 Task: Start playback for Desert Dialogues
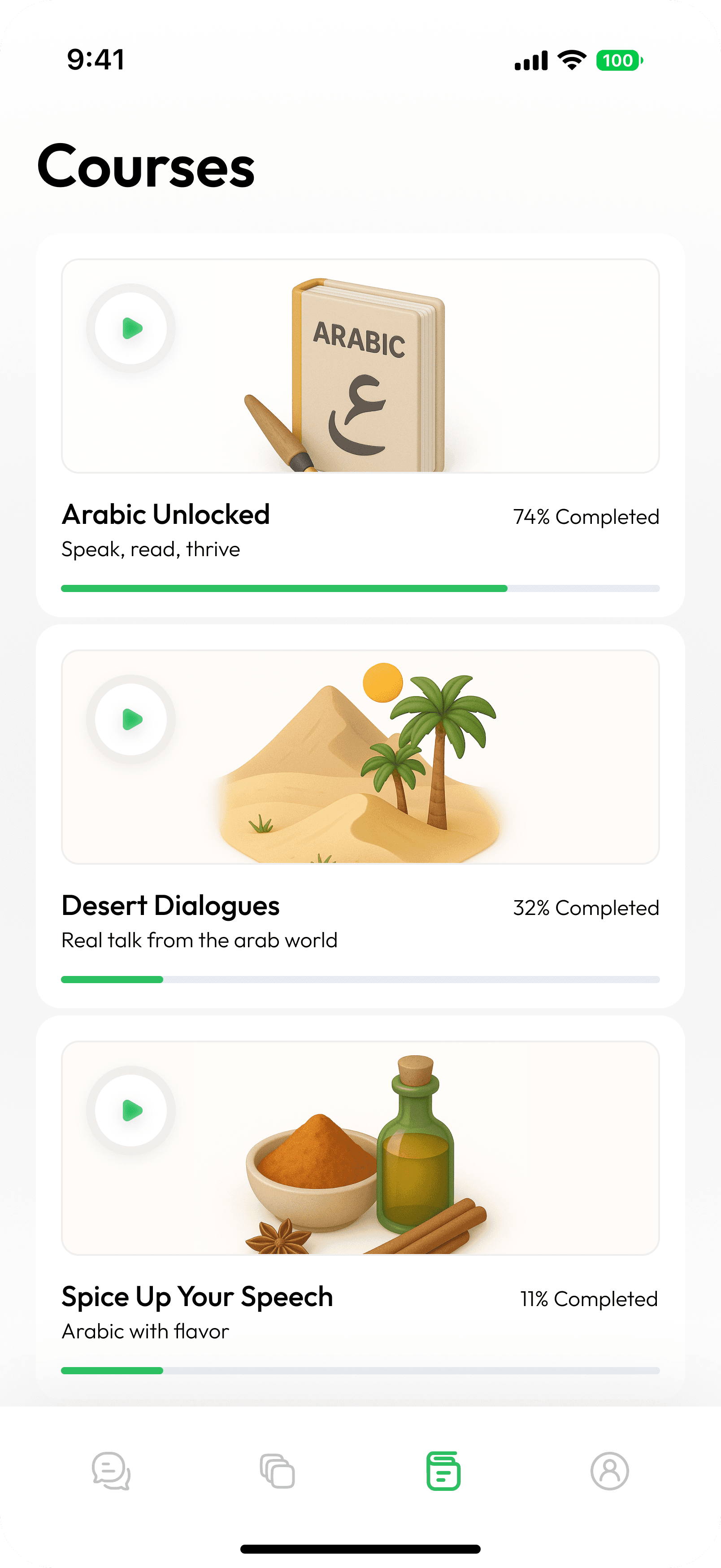tap(131, 719)
